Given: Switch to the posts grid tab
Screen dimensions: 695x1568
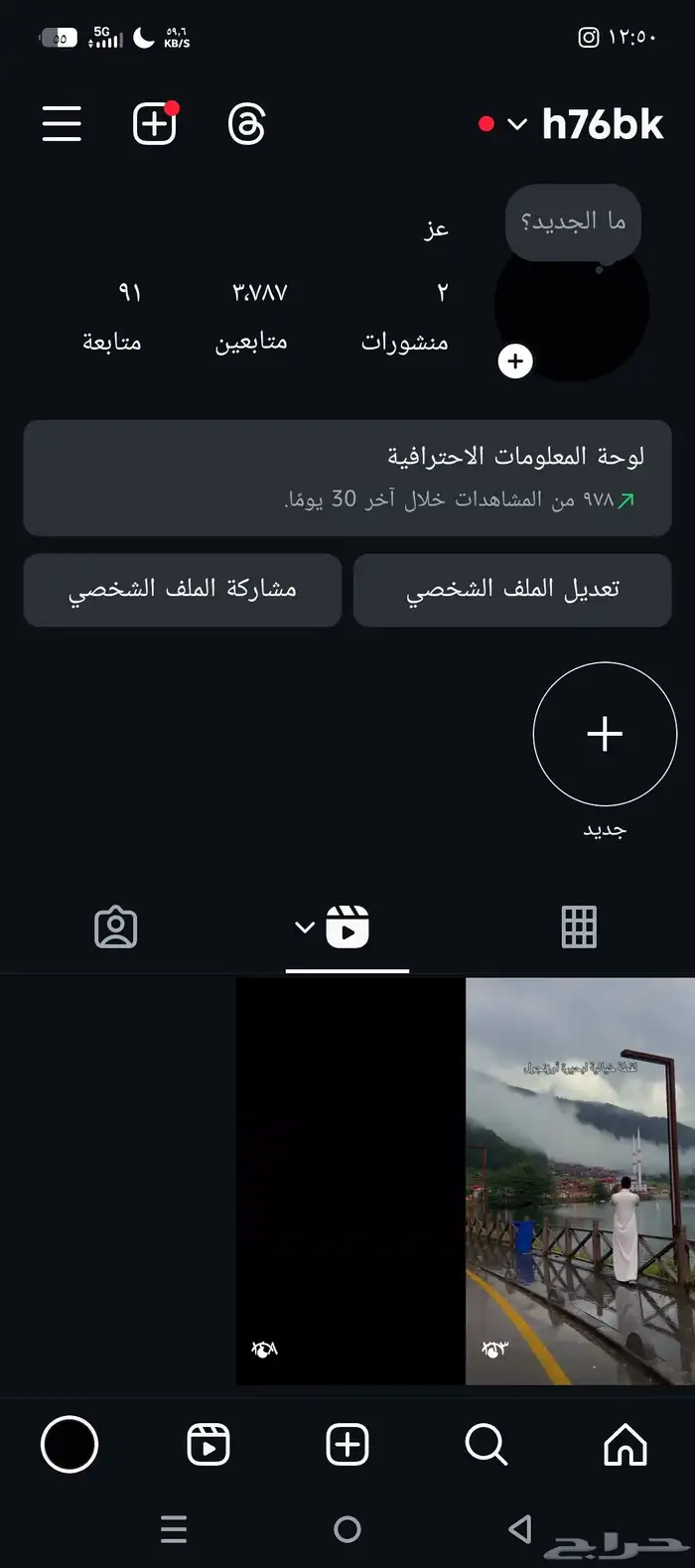Looking at the screenshot, I should pyautogui.click(x=579, y=927).
